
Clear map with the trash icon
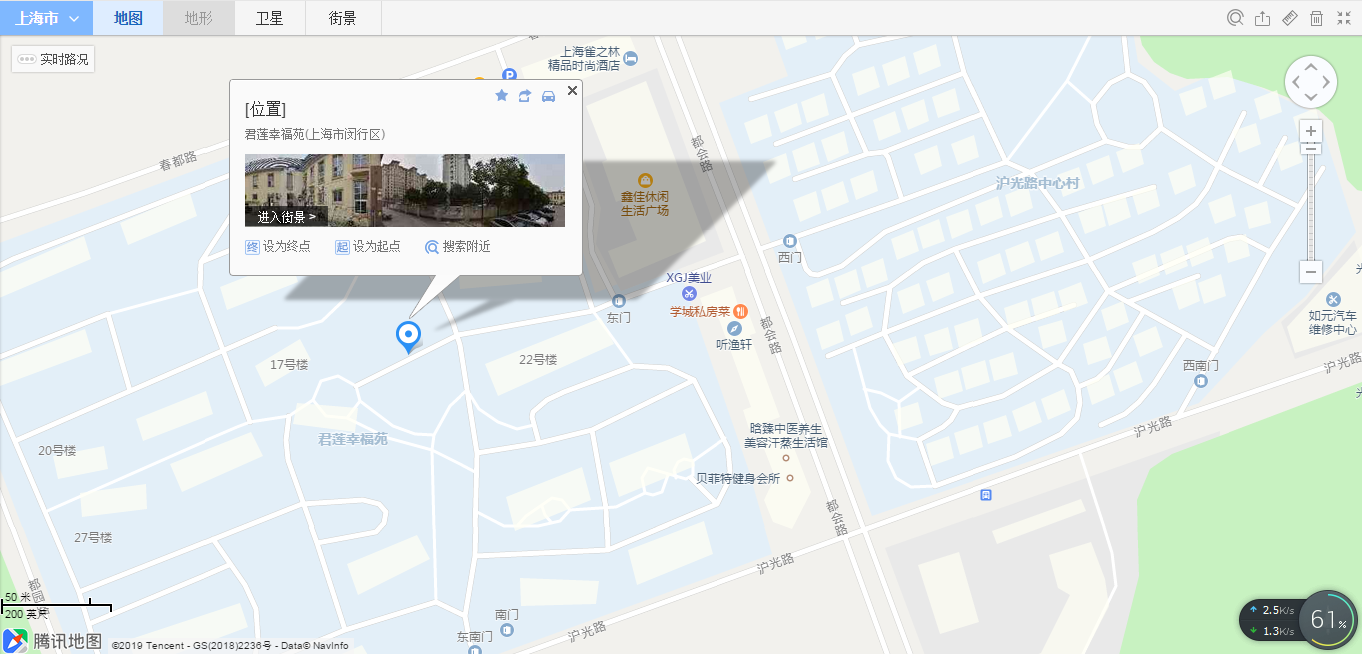pos(1317,18)
